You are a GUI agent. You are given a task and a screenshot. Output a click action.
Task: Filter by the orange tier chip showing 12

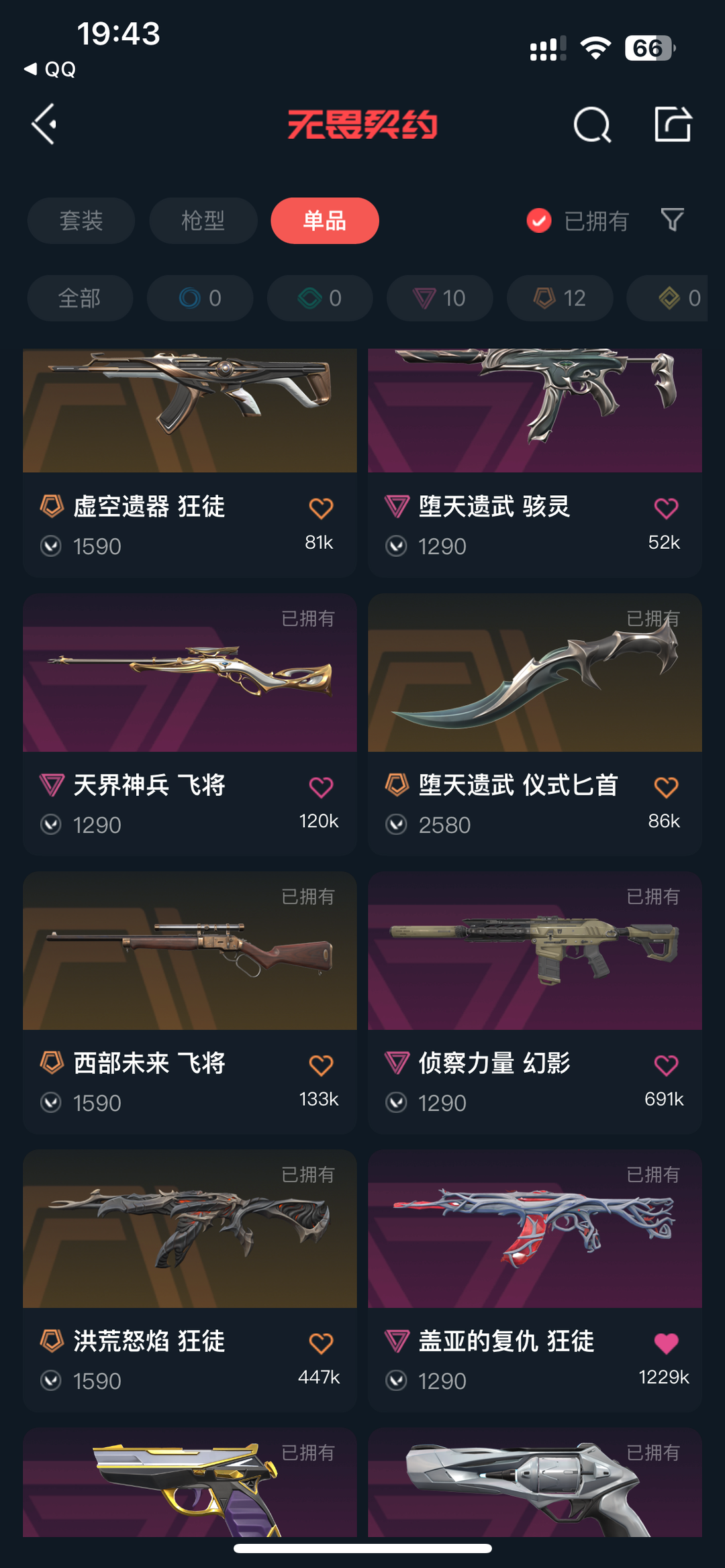[x=560, y=298]
